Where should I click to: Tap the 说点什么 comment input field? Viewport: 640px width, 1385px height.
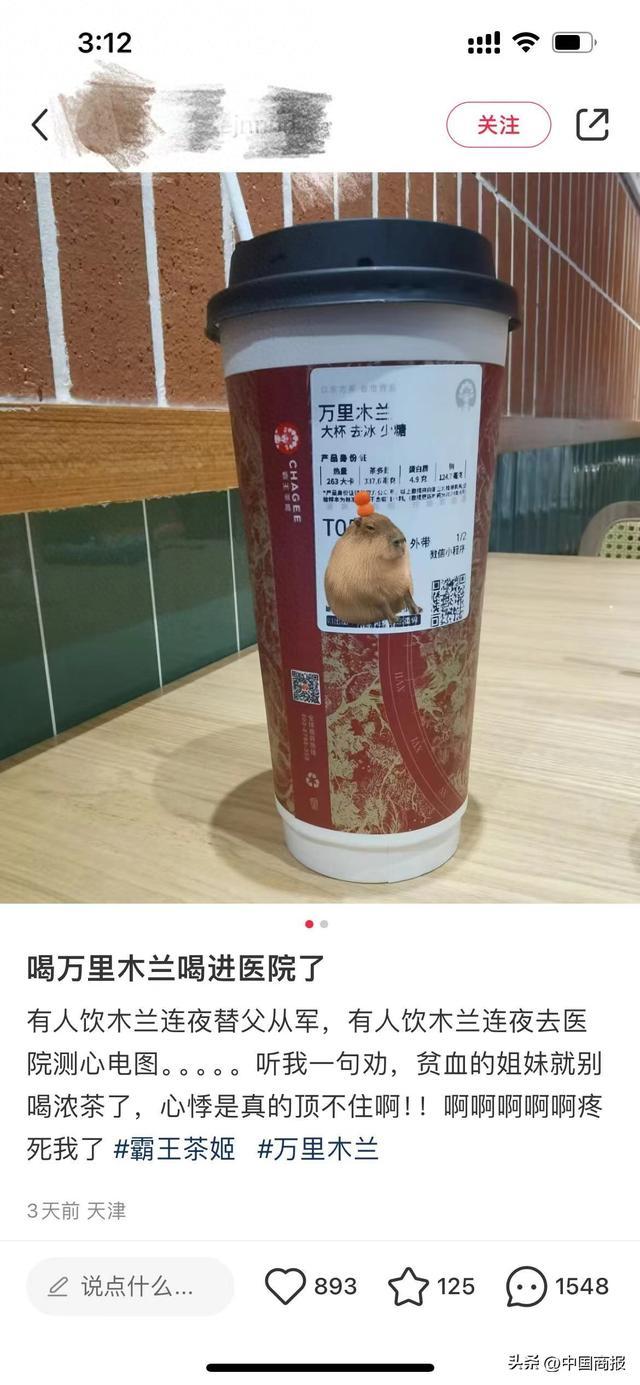[130, 1286]
